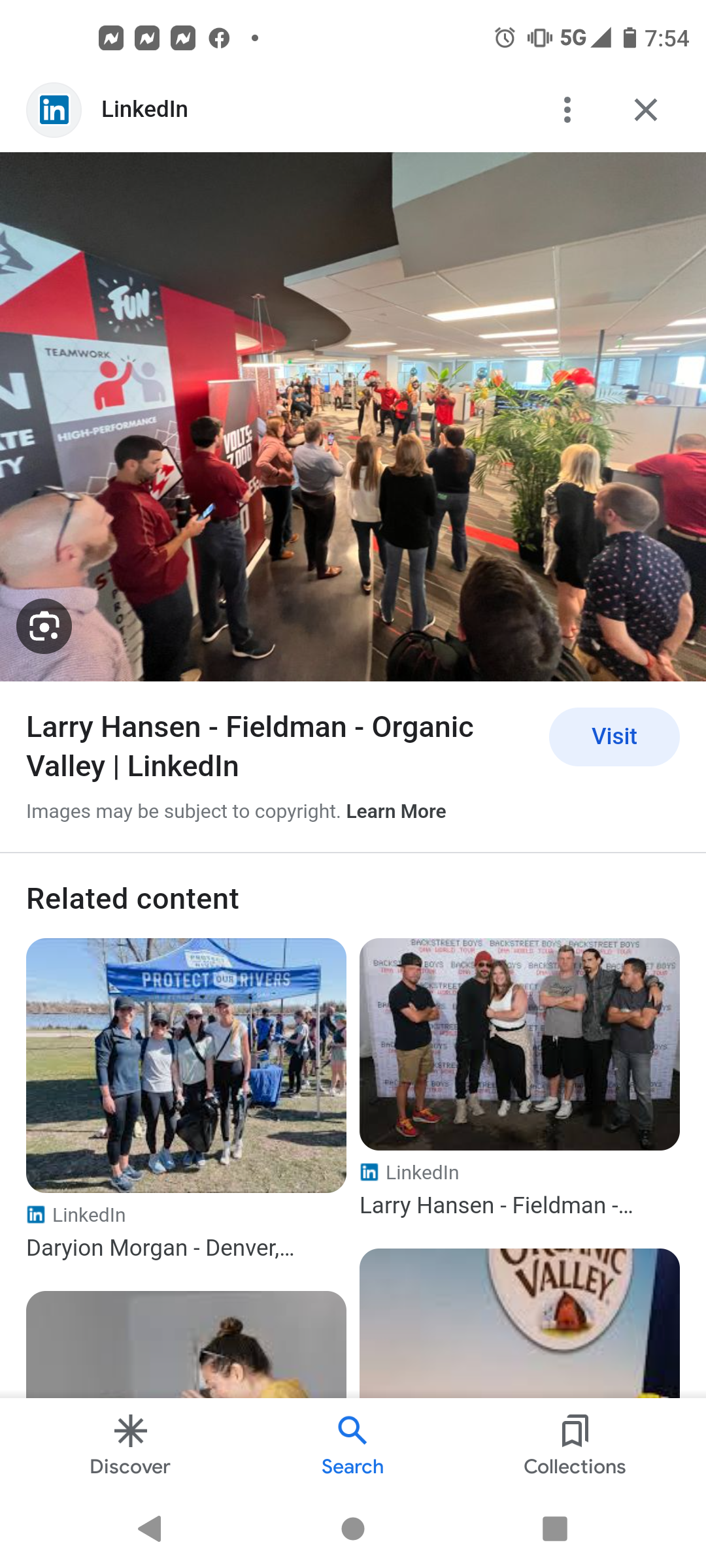Open the Learn More copyright link
Image resolution: width=706 pixels, height=1568 pixels.
point(395,811)
